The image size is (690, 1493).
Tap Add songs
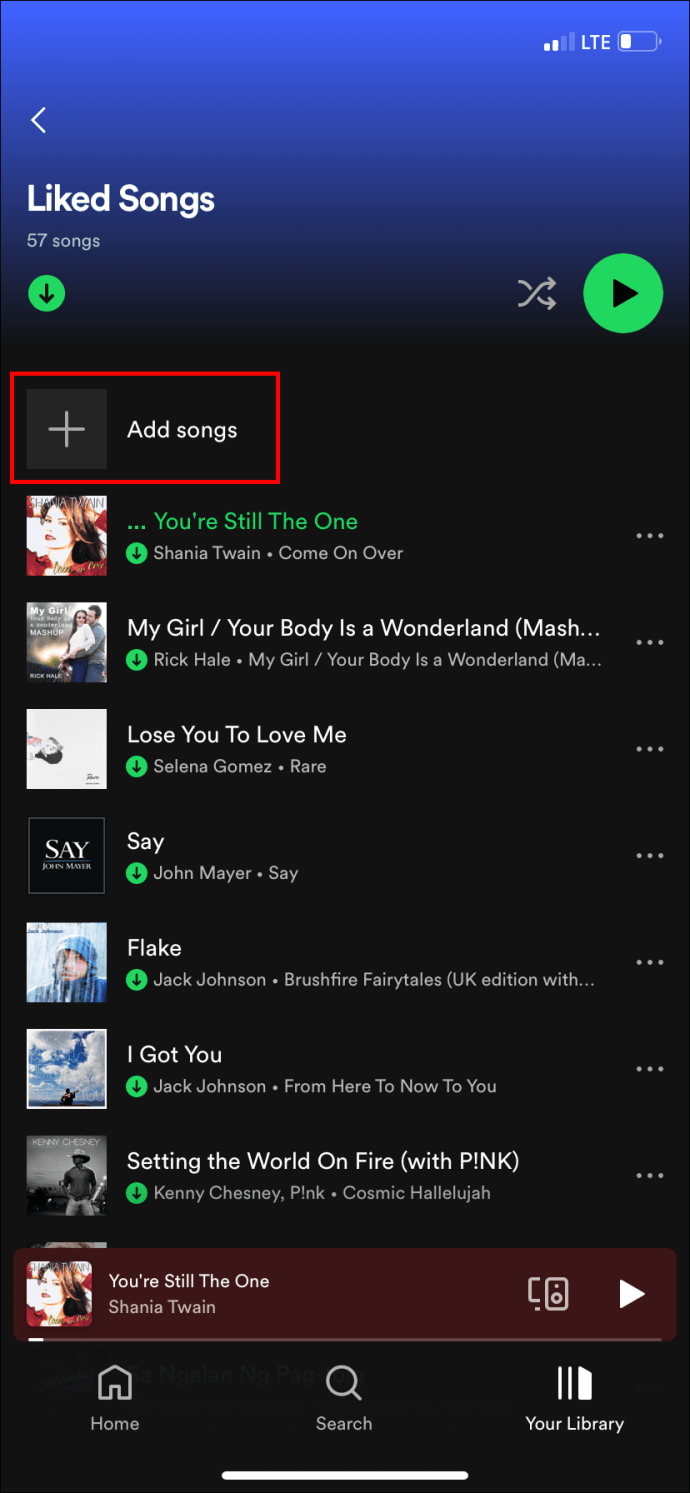(145, 430)
